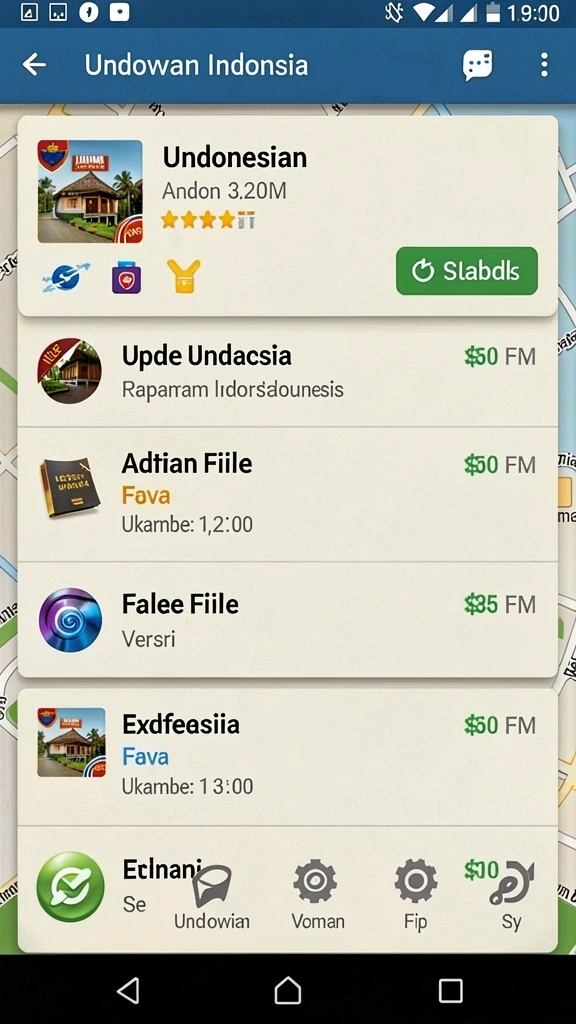Open the recent apps overview
The height and width of the screenshot is (1024, 576).
click(451, 990)
